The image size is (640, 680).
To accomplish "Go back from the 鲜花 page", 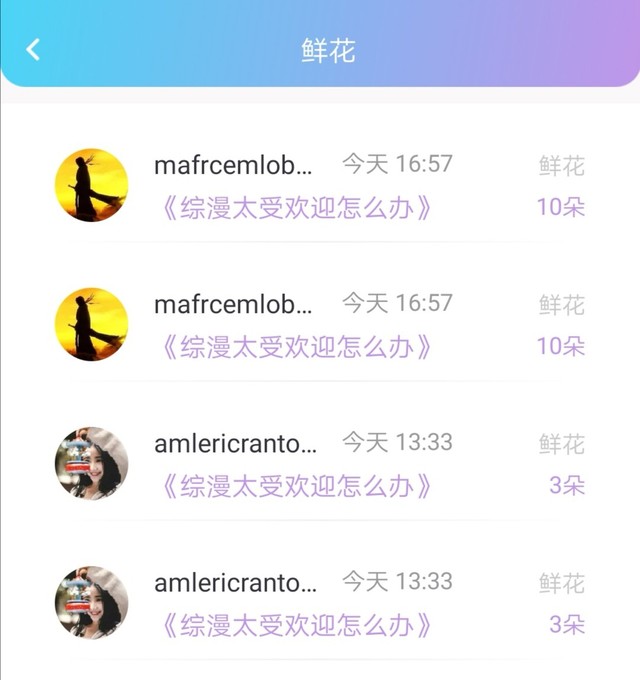I will 33,49.
